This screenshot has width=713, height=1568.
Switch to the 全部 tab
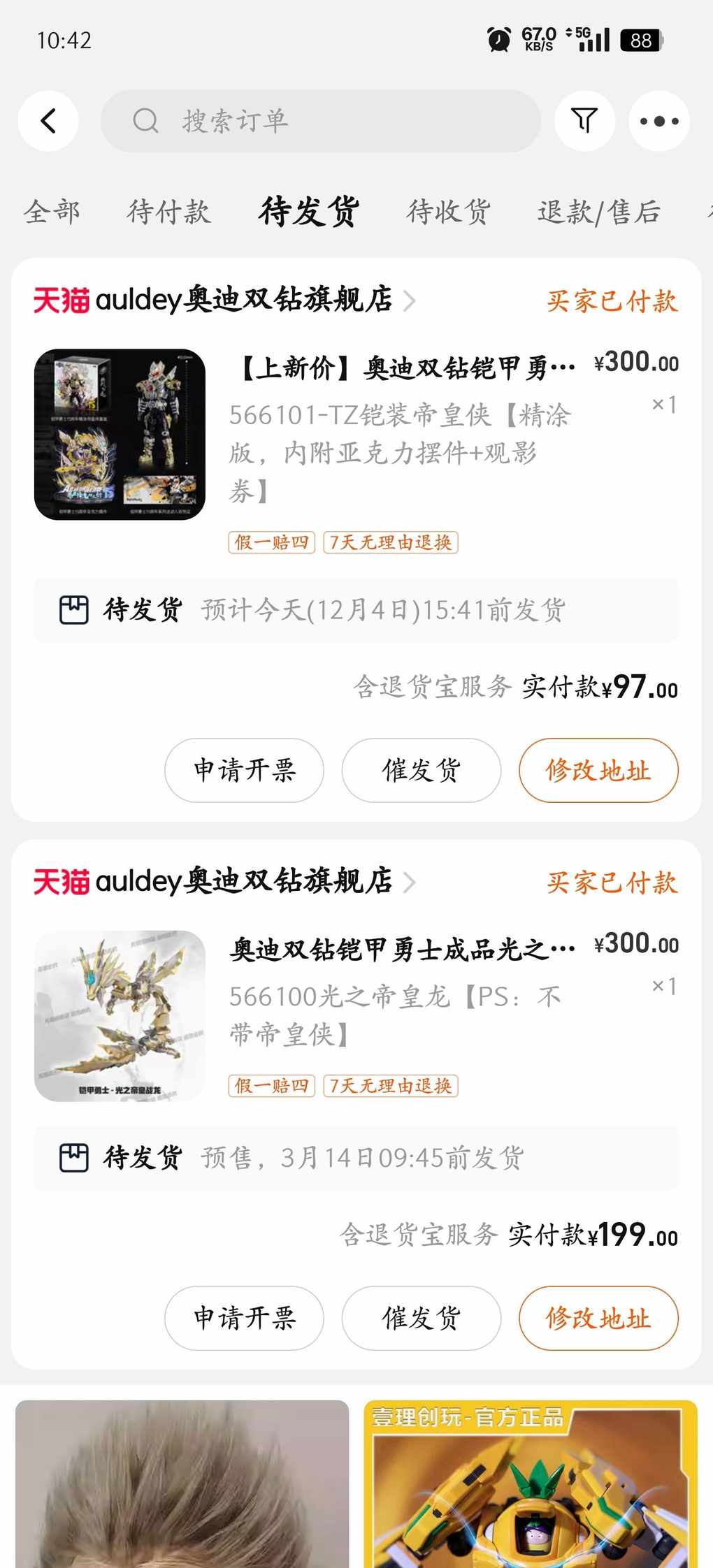pyautogui.click(x=52, y=211)
